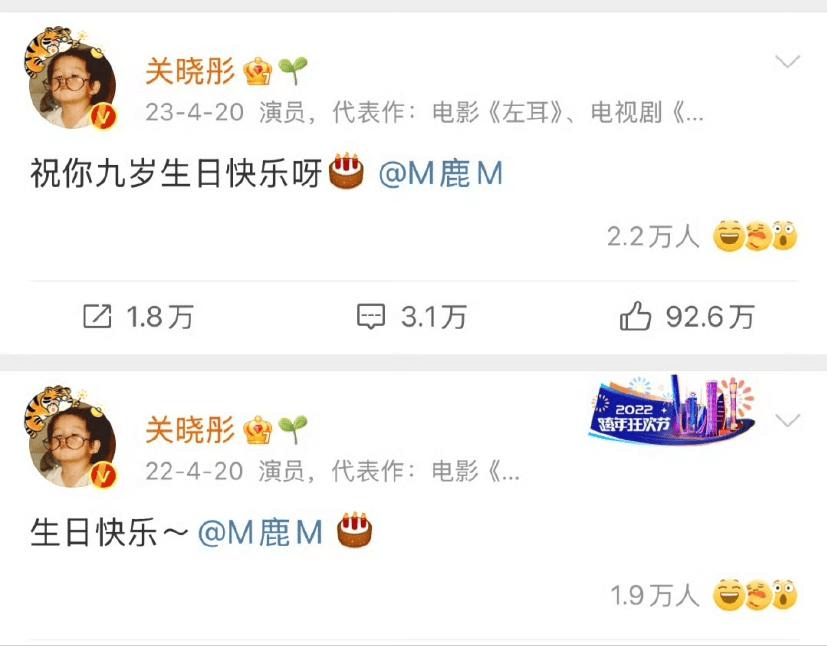
Task: Open the dropdown chevron on the 22-4-20 post
Action: [x=788, y=420]
